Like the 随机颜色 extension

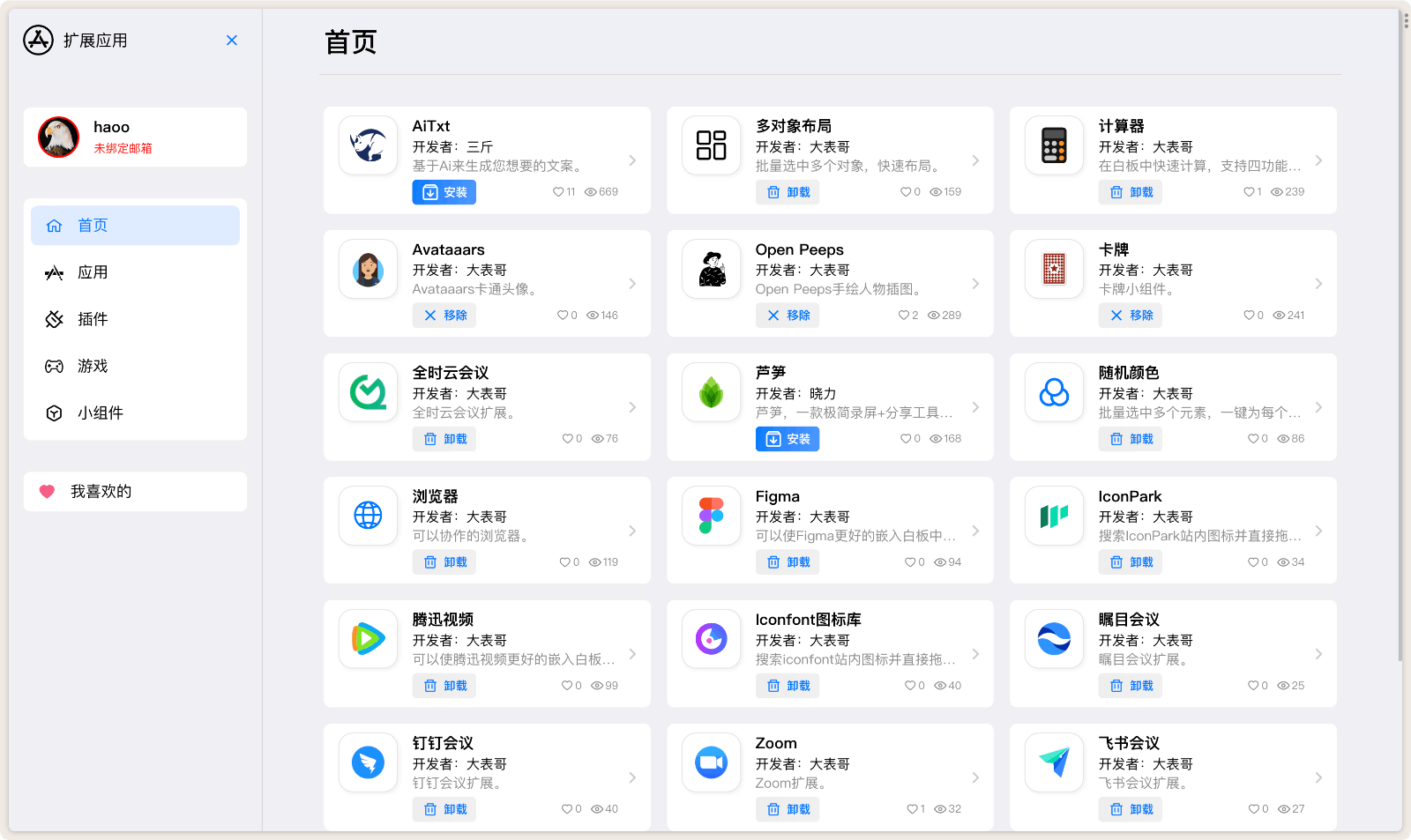(1253, 439)
